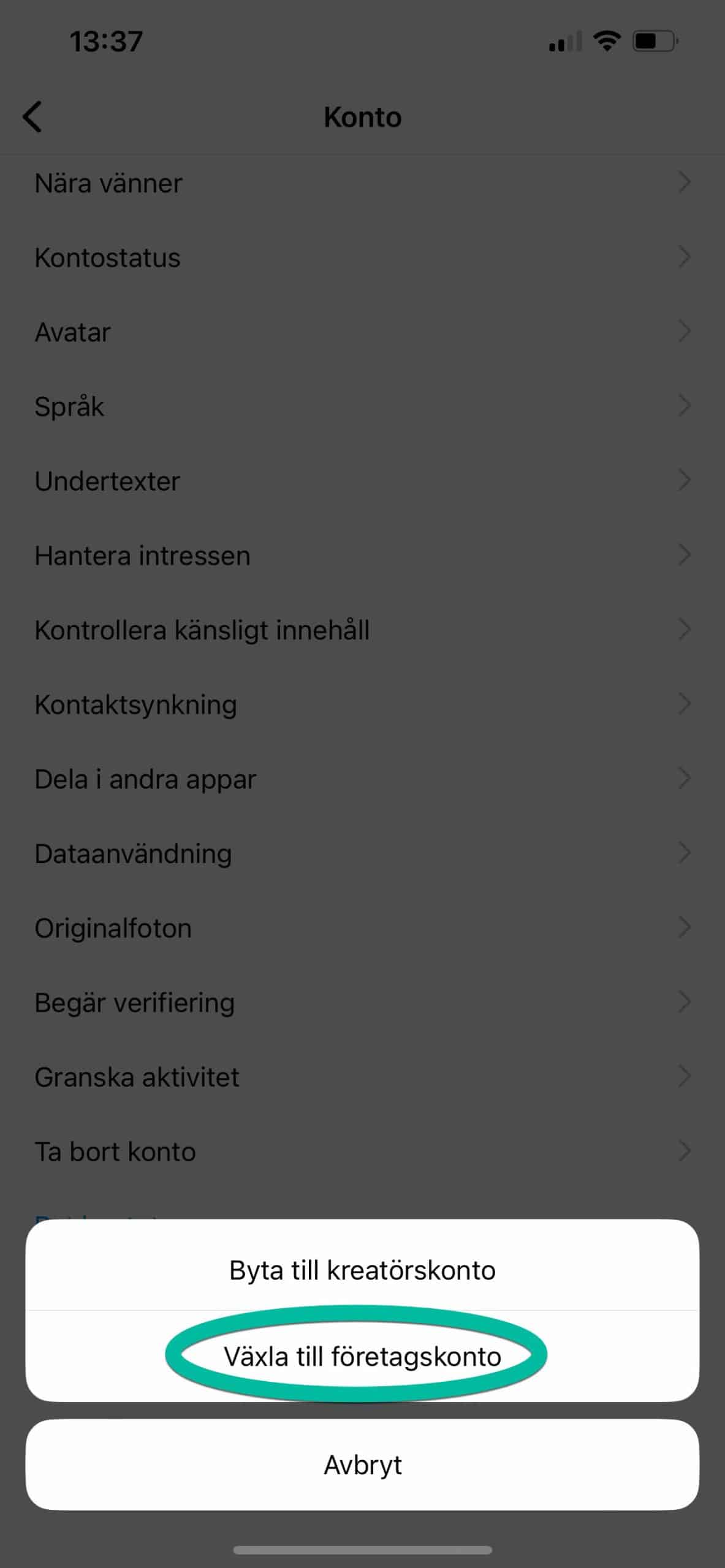Viewport: 725px width, 1568px height.
Task: Expand Språk via its chevron
Action: [685, 405]
